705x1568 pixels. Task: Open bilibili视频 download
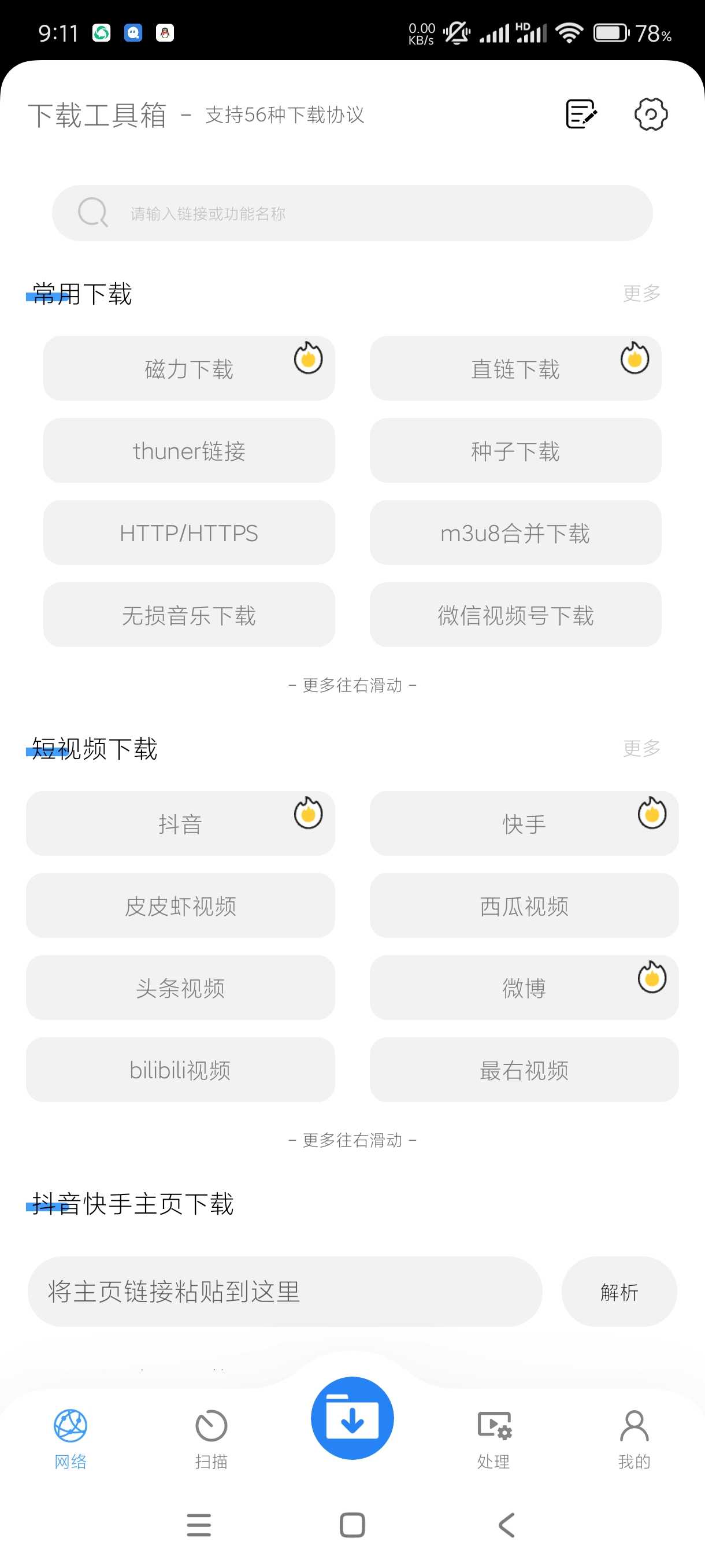click(181, 1070)
